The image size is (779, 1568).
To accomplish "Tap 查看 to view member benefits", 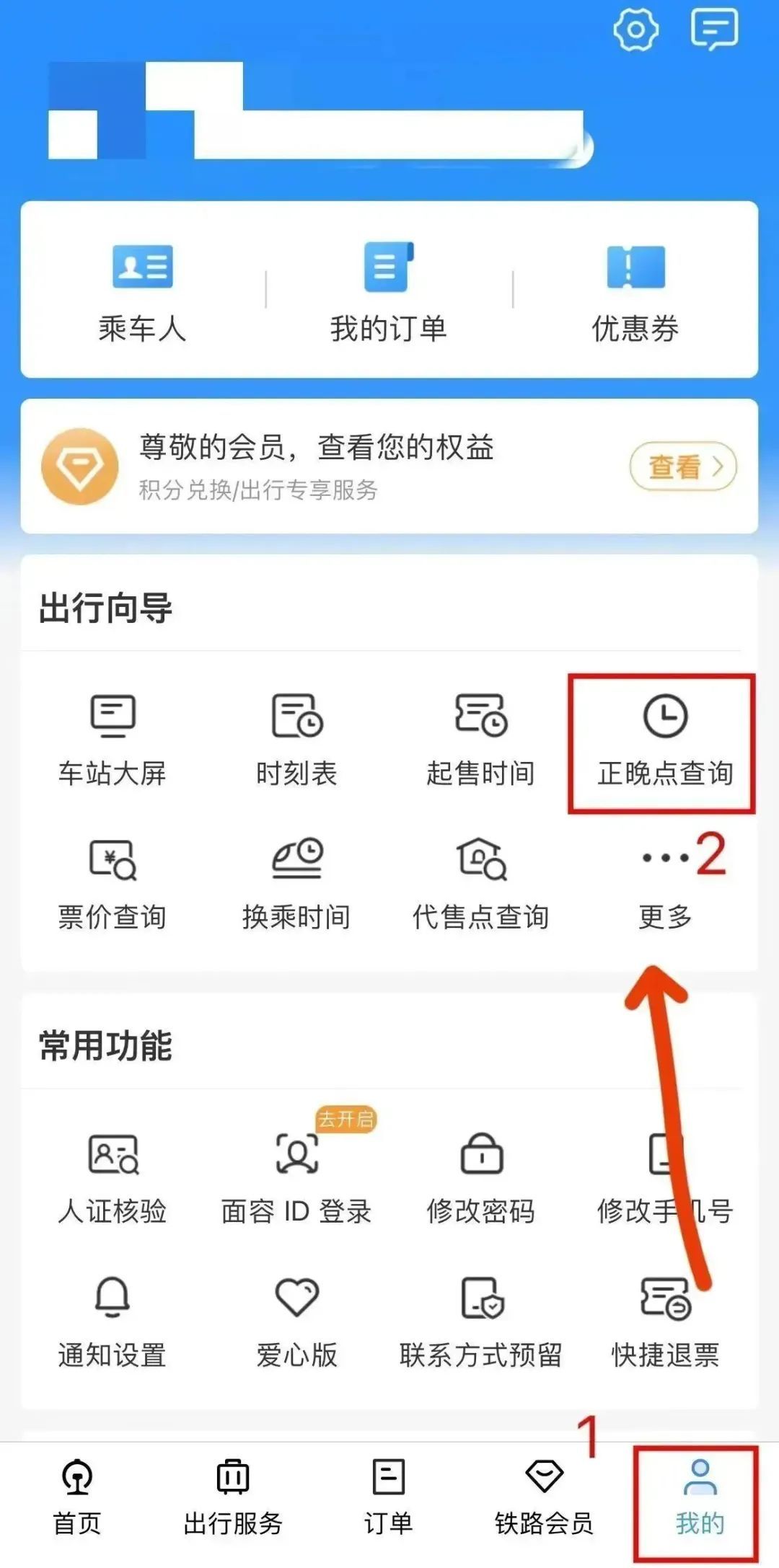I will pos(682,467).
